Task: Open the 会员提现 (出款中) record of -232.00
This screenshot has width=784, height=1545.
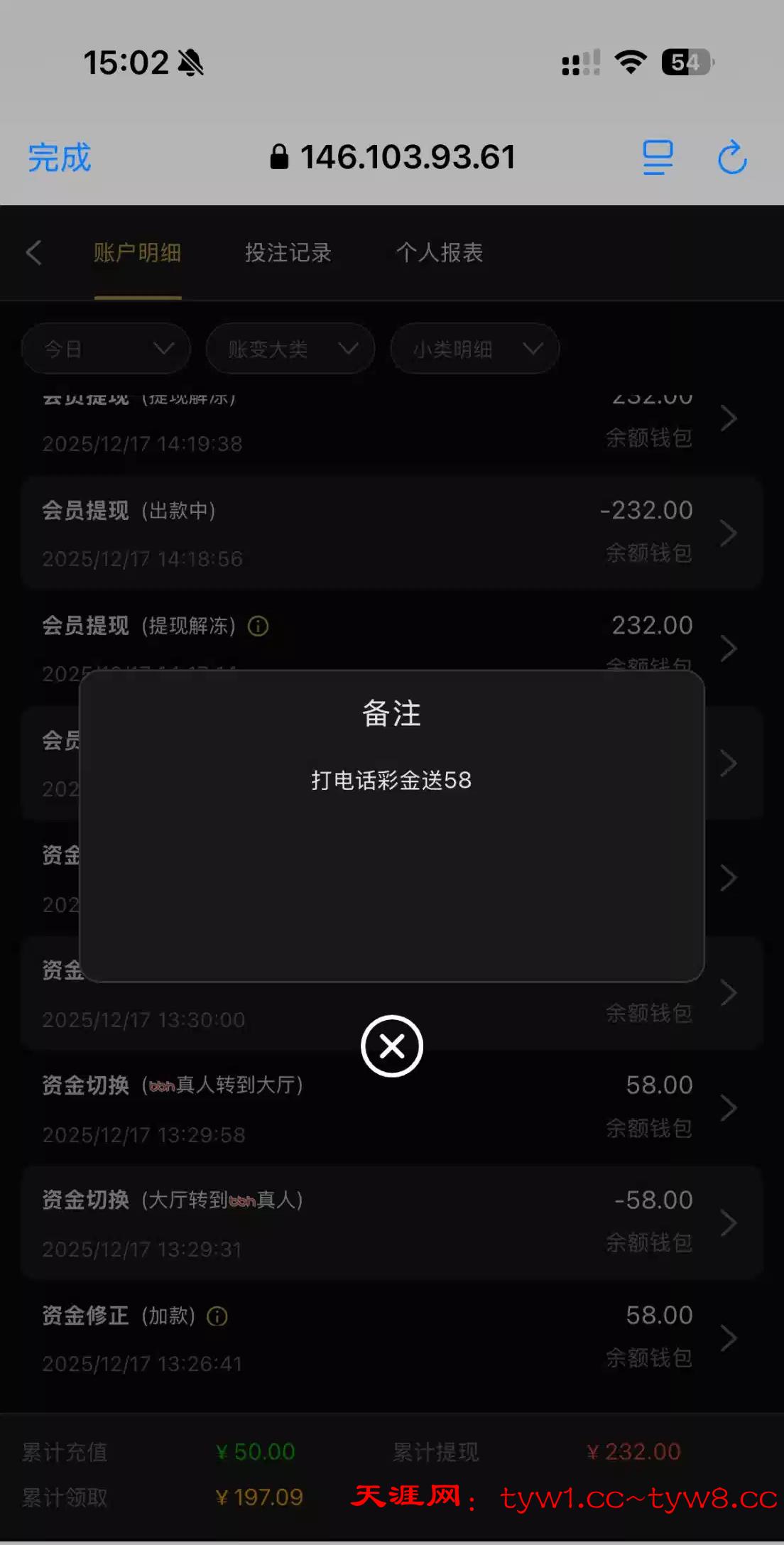Action: point(392,533)
